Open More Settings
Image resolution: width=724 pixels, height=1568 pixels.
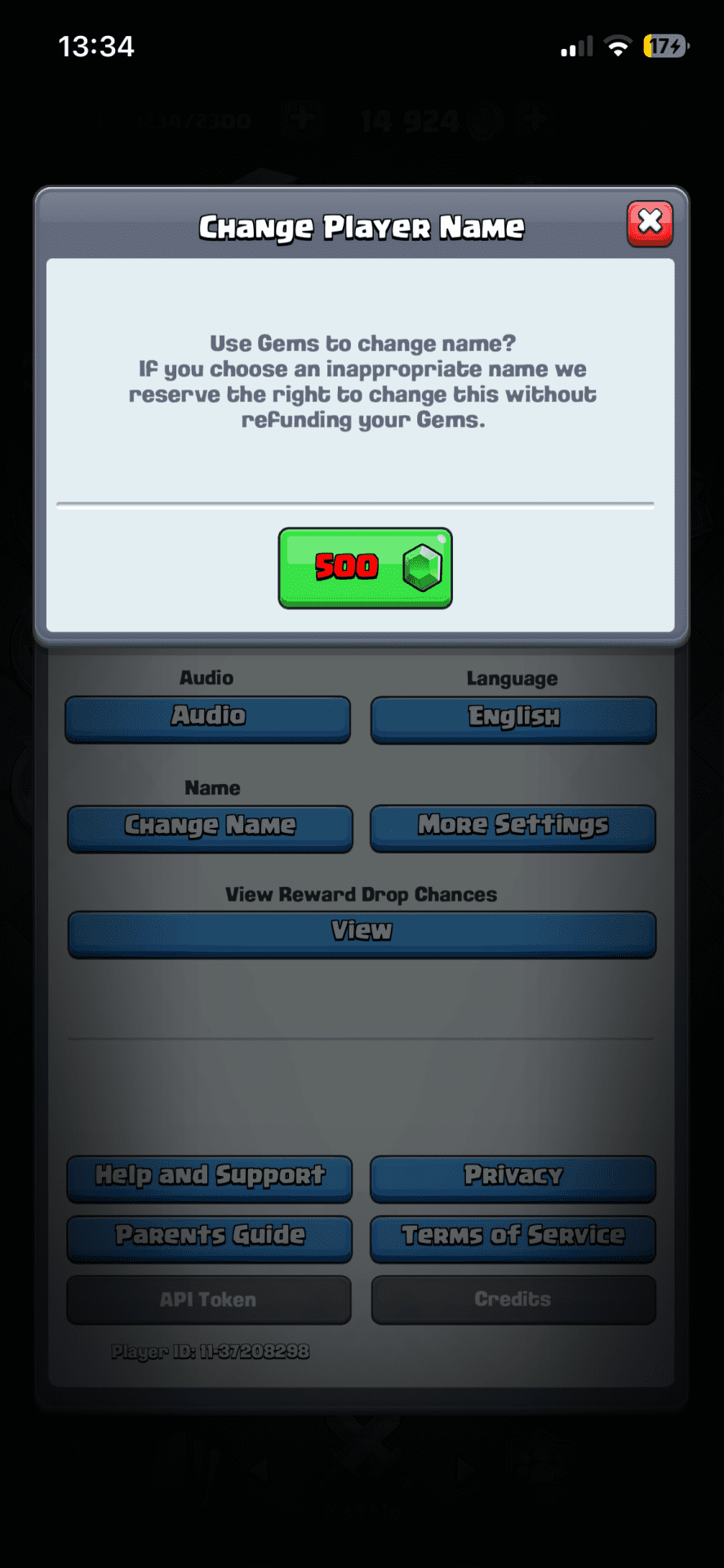(513, 827)
